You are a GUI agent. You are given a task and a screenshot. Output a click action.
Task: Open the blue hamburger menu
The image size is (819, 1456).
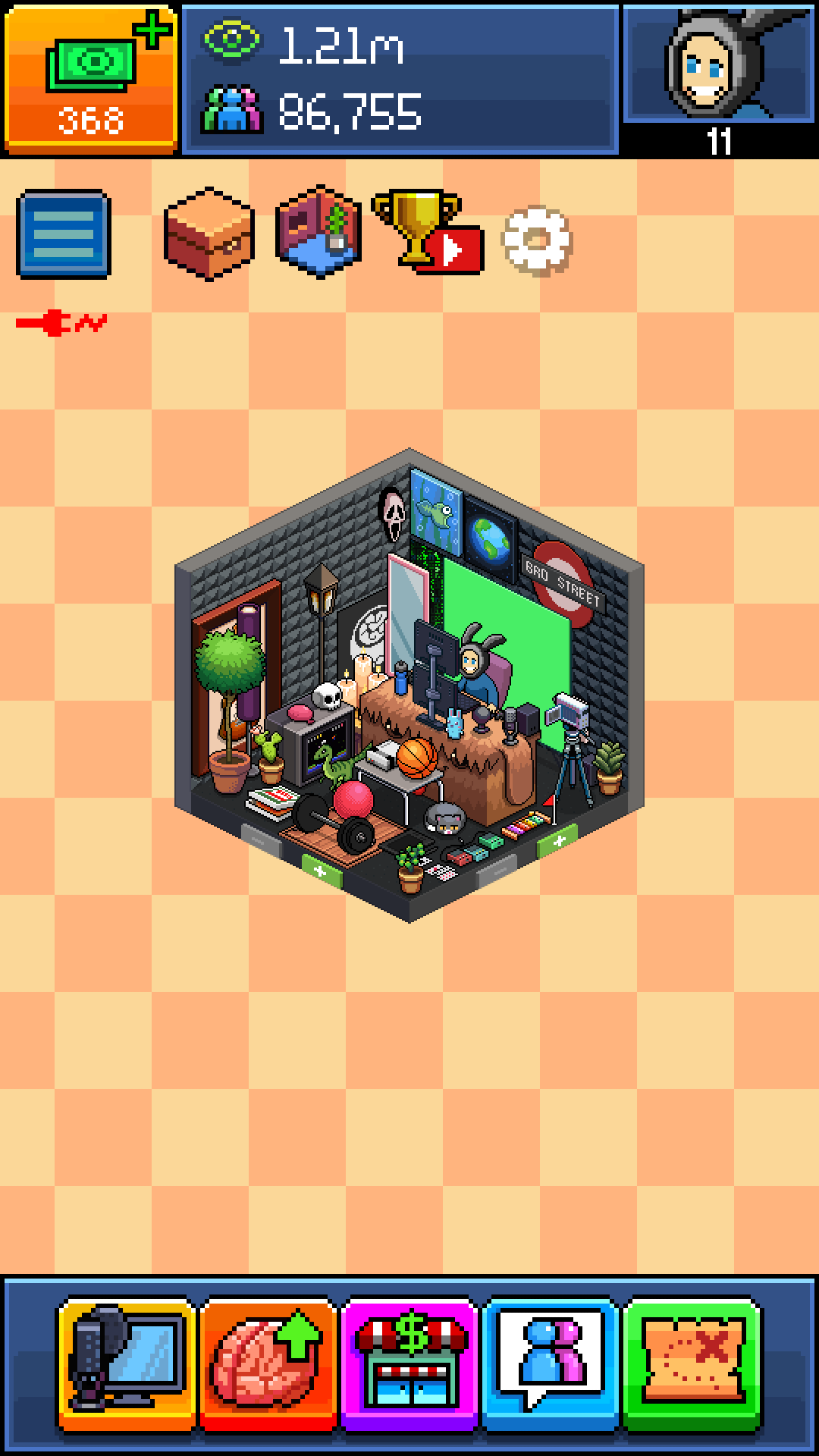(64, 234)
